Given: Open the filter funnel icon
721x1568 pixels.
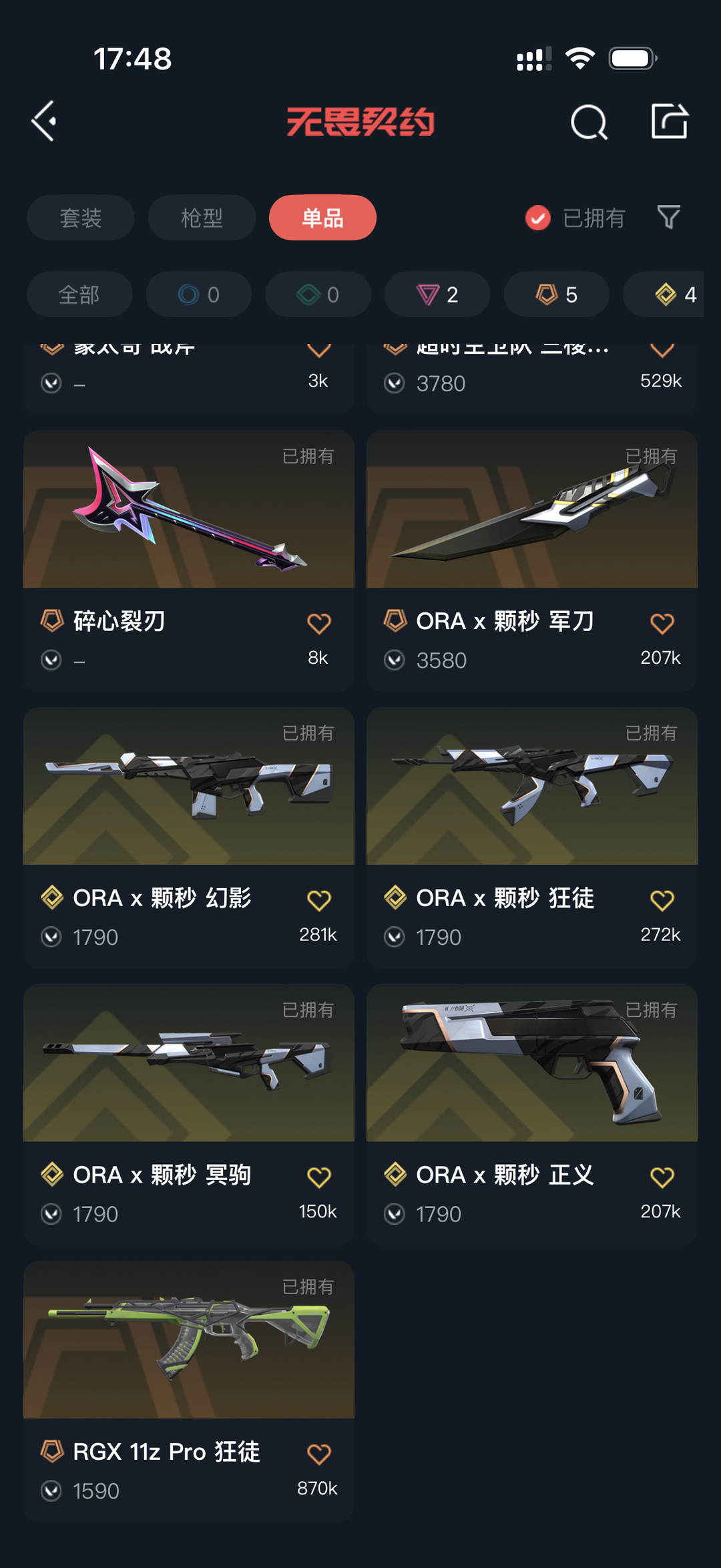Looking at the screenshot, I should [x=669, y=217].
